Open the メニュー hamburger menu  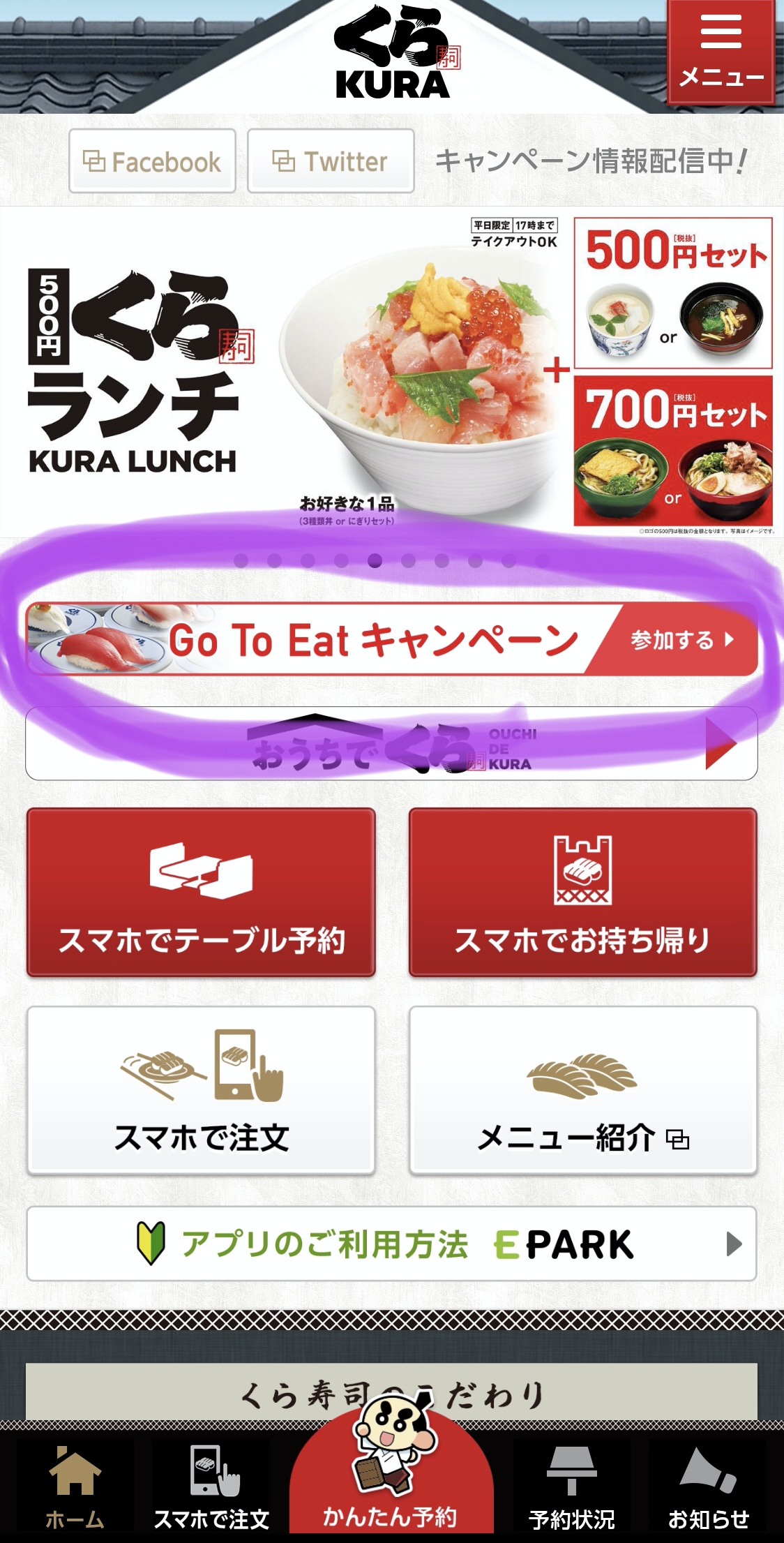721,51
